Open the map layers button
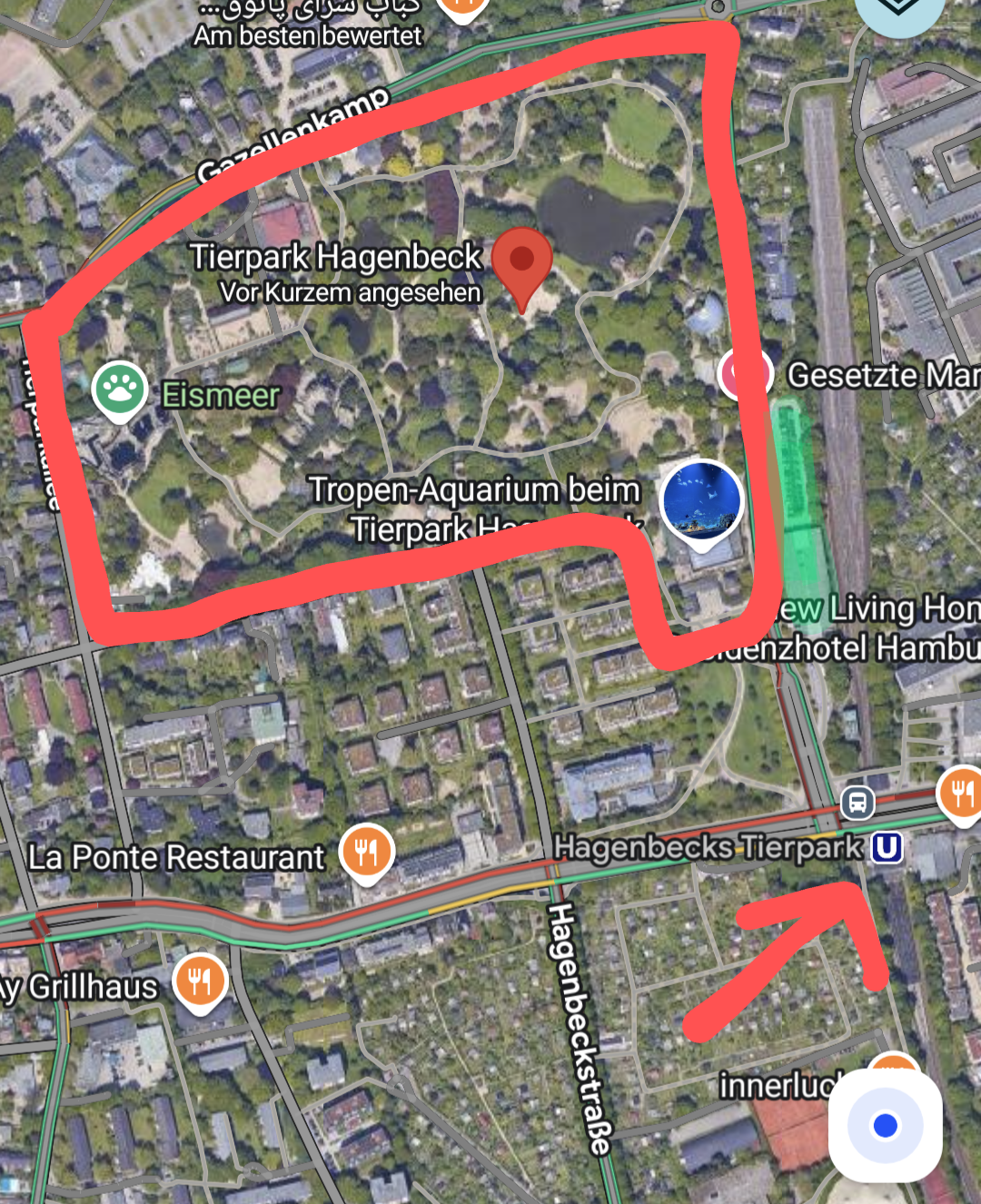 pos(899,11)
